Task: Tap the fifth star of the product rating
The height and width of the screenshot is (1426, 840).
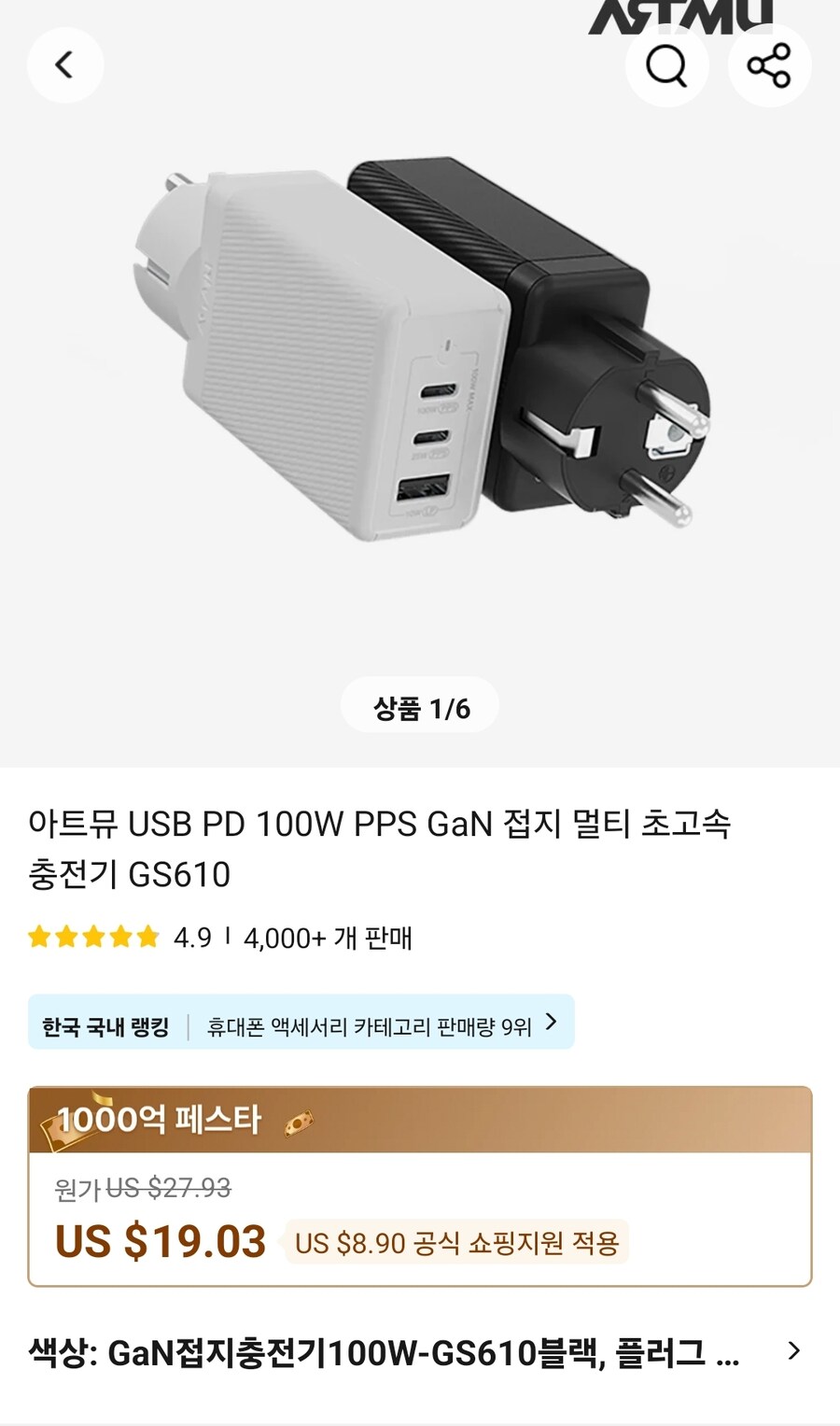Action: tap(147, 936)
